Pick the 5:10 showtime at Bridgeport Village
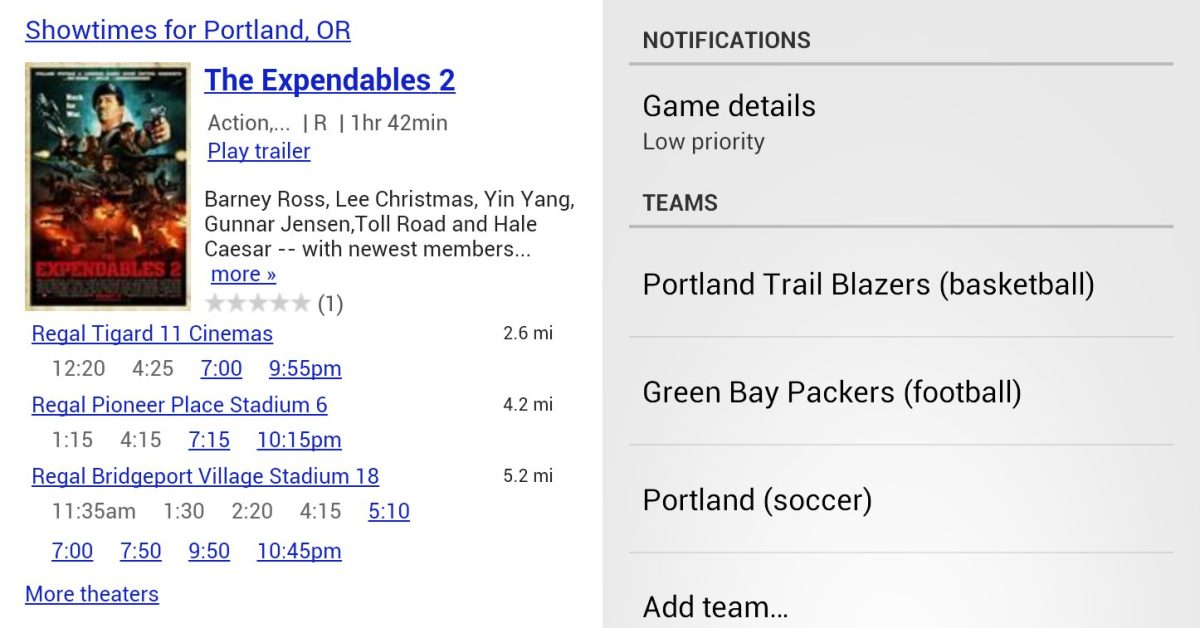The width and height of the screenshot is (1200, 628). tap(389, 512)
